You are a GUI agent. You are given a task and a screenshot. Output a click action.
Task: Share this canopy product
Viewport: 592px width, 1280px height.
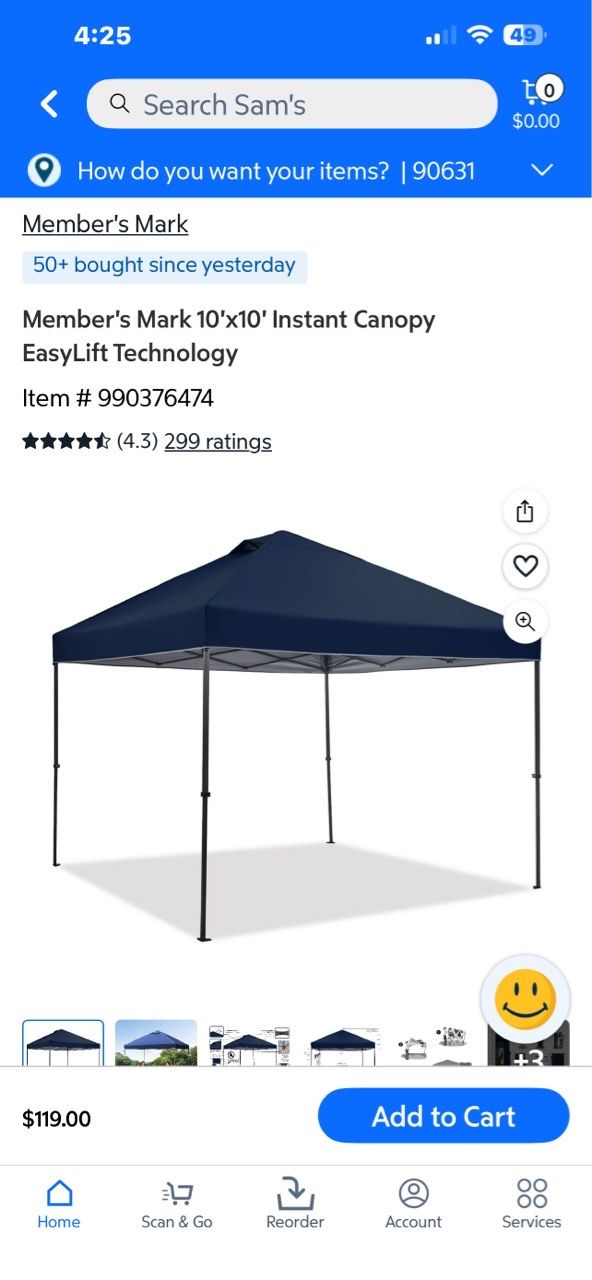tap(525, 512)
